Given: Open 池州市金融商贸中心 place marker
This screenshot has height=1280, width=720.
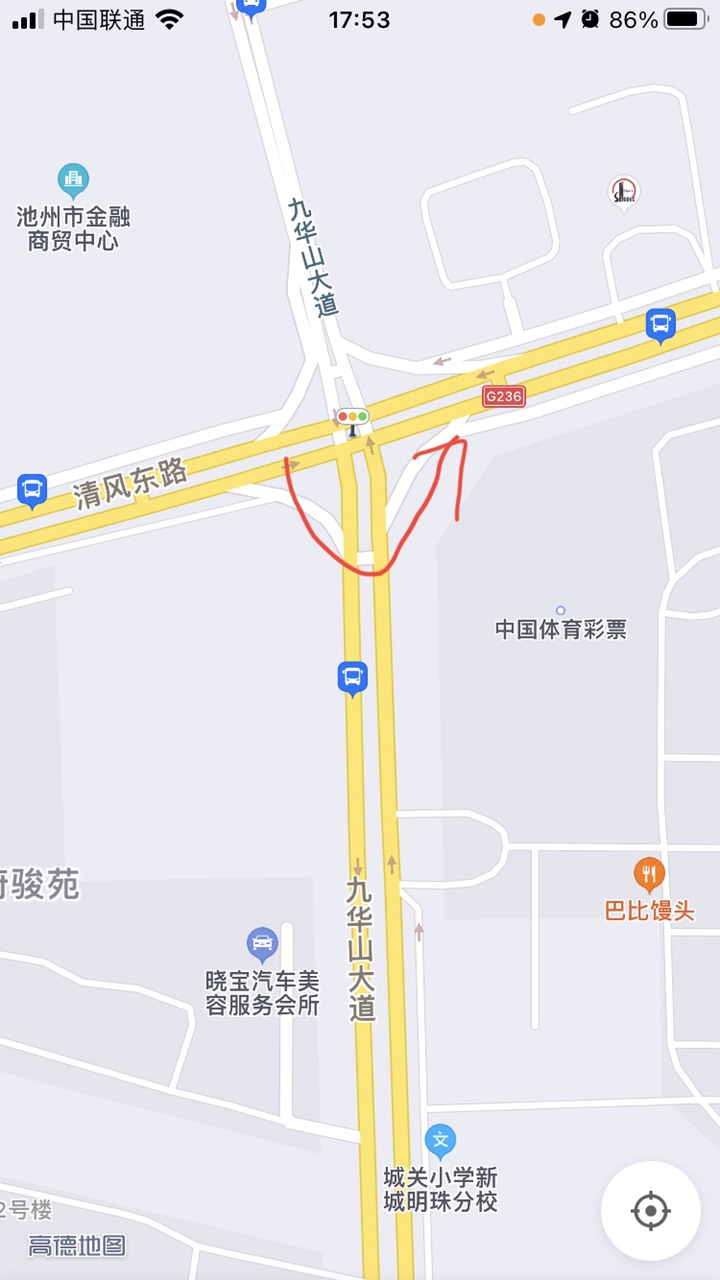Looking at the screenshot, I should [x=72, y=181].
